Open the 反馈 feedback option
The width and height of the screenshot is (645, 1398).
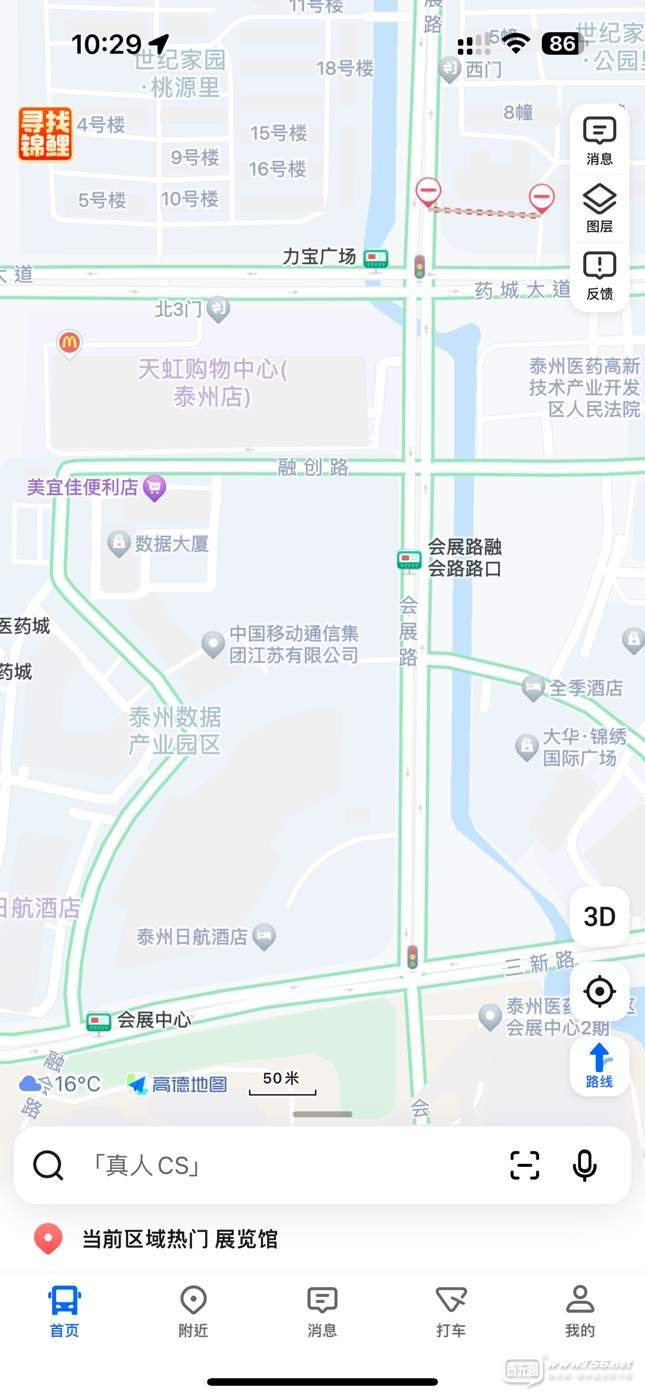click(599, 276)
